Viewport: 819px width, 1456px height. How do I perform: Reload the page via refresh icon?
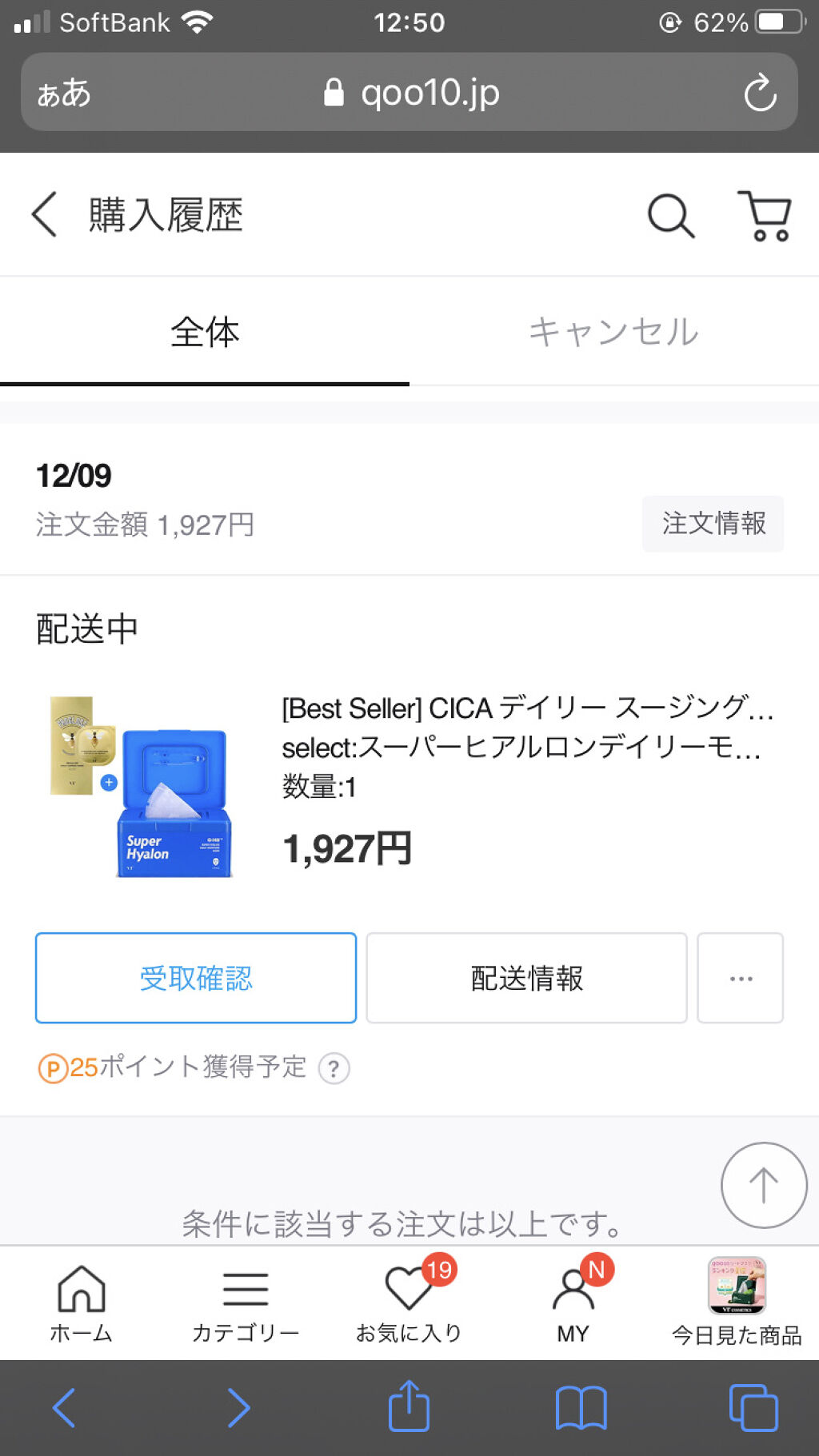point(760,92)
